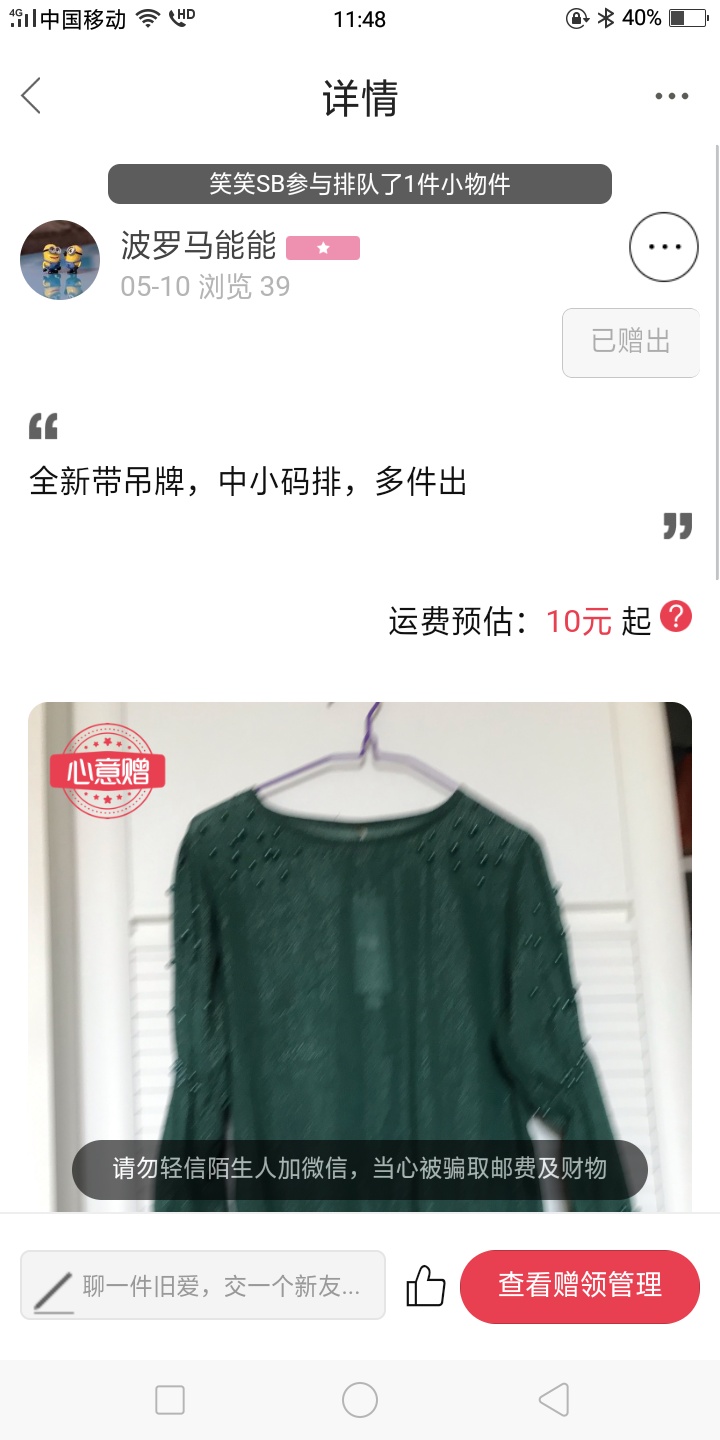Image resolution: width=720 pixels, height=1440 pixels.
Task: Open the shipping fee help question mark
Action: pos(676,617)
